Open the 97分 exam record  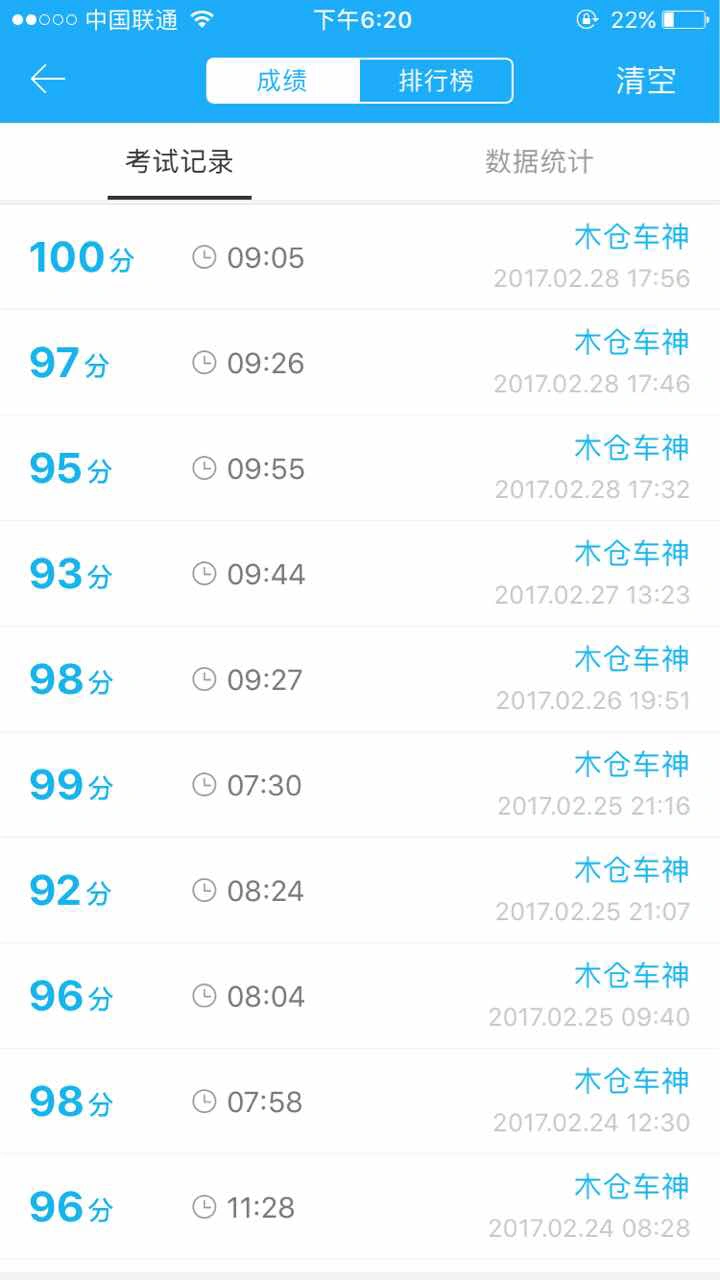click(360, 362)
